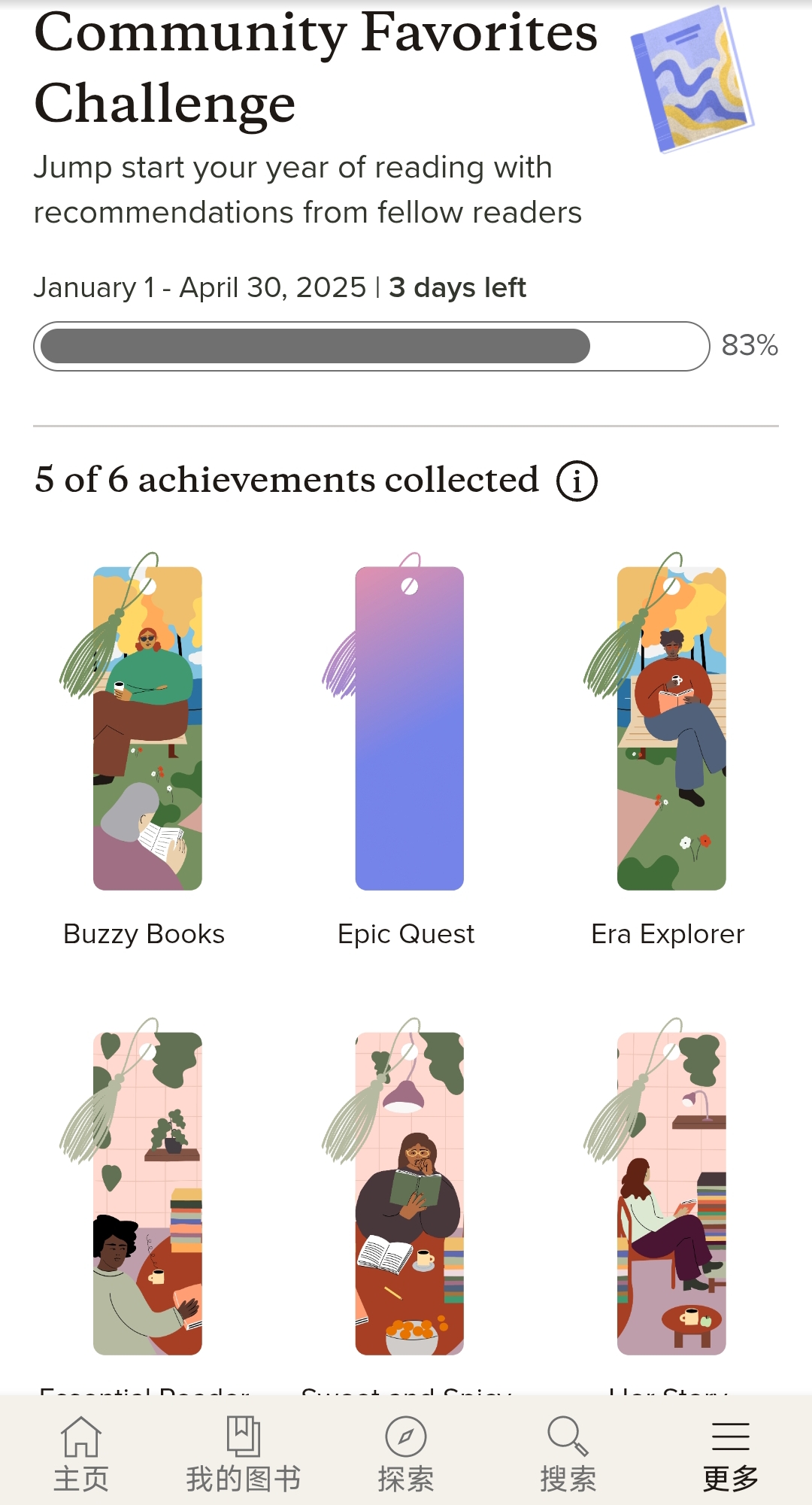This screenshot has height=1505, width=812.
Task: View the Epic Quest achievement
Action: click(x=409, y=728)
